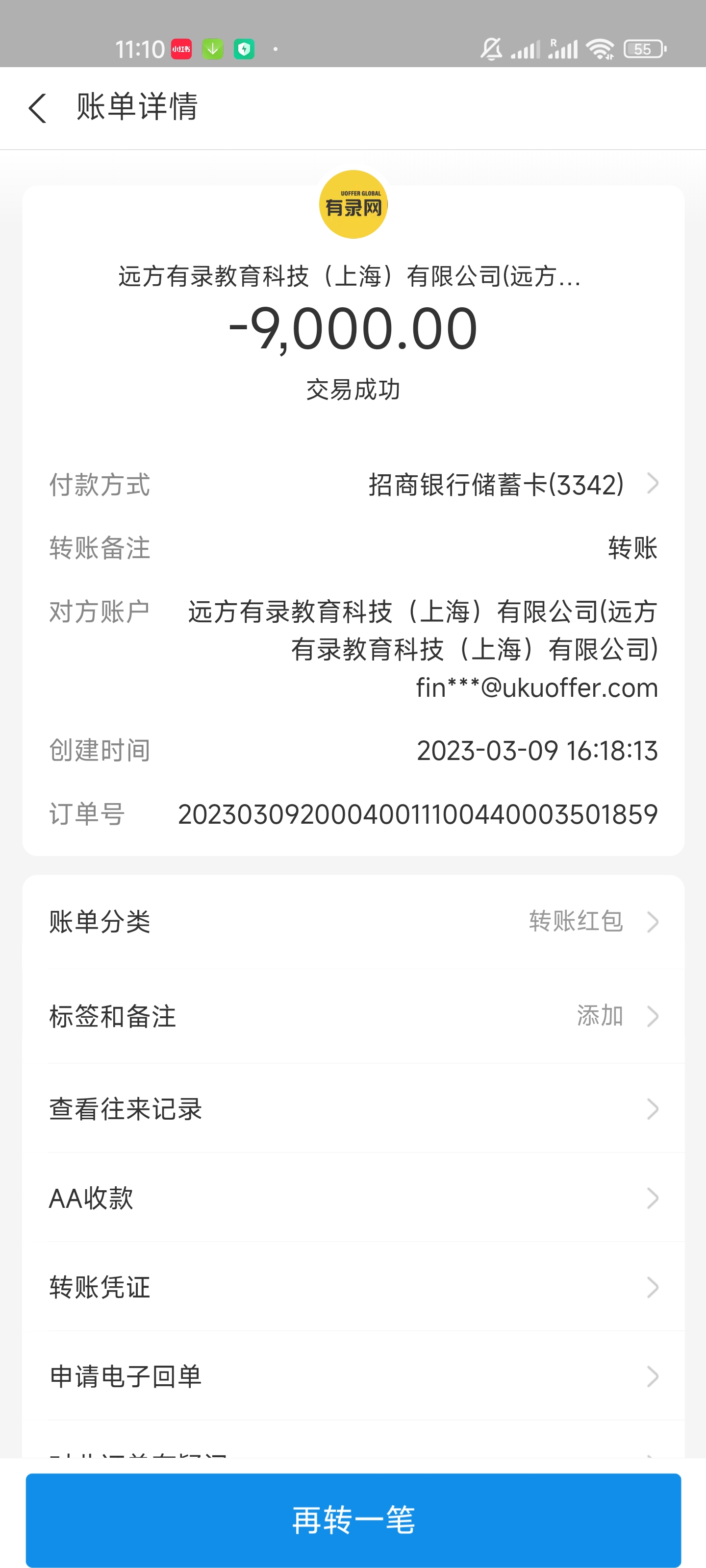
Task: Open 账单分类 转账红包 row
Action: click(x=353, y=922)
